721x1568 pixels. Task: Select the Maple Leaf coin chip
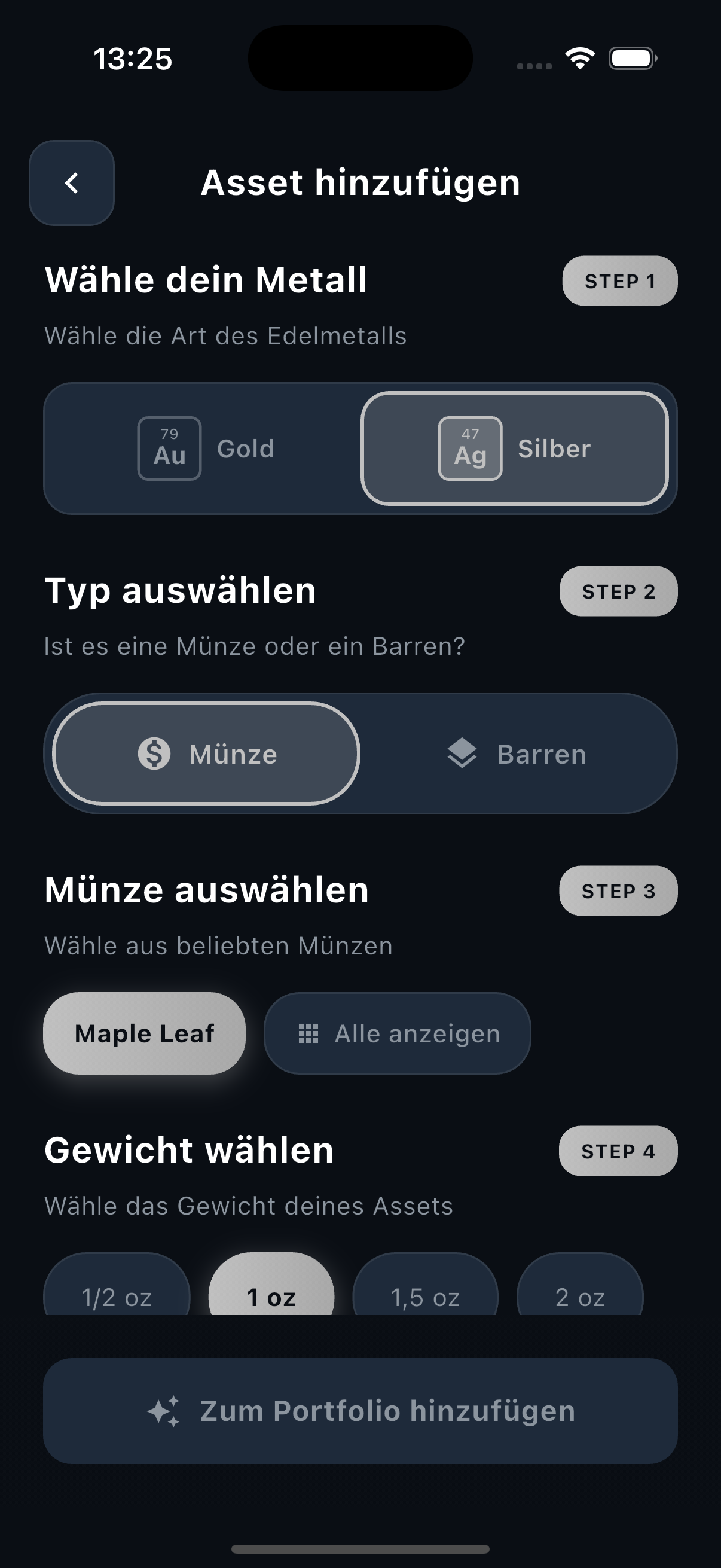[144, 1033]
